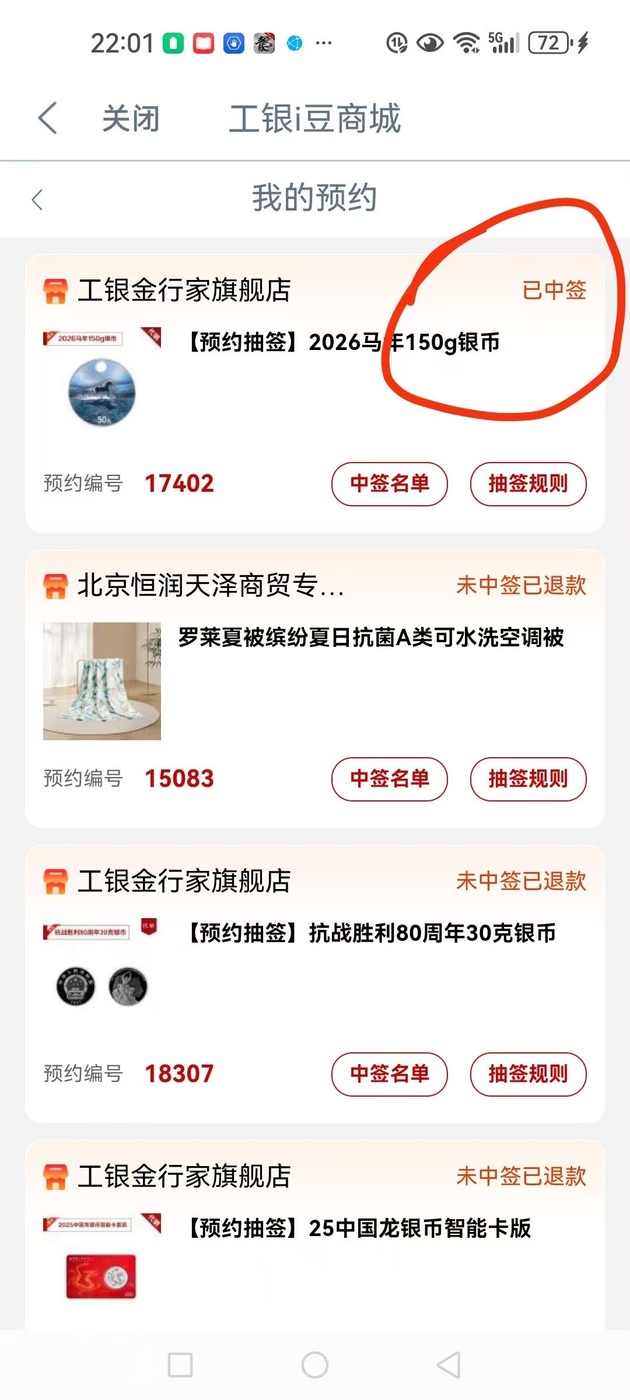Go back with the top-left arrow
The image size is (630, 1400).
coord(47,118)
